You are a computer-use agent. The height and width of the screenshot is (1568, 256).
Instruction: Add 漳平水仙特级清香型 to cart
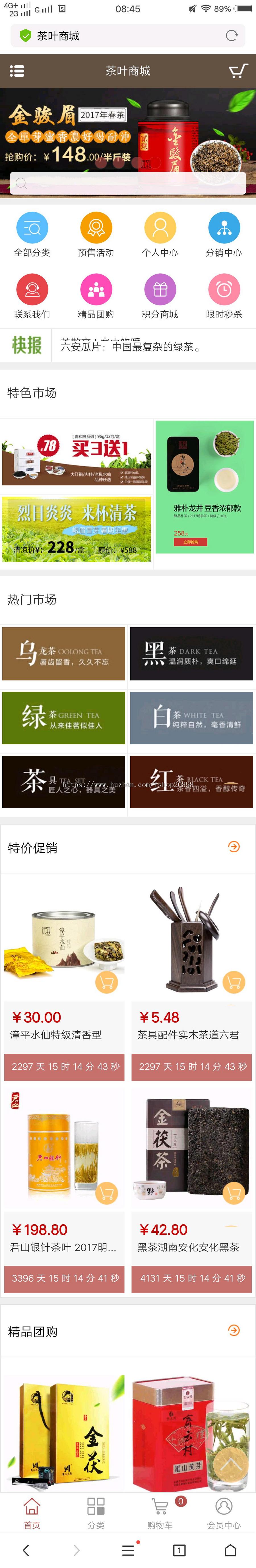(x=107, y=982)
